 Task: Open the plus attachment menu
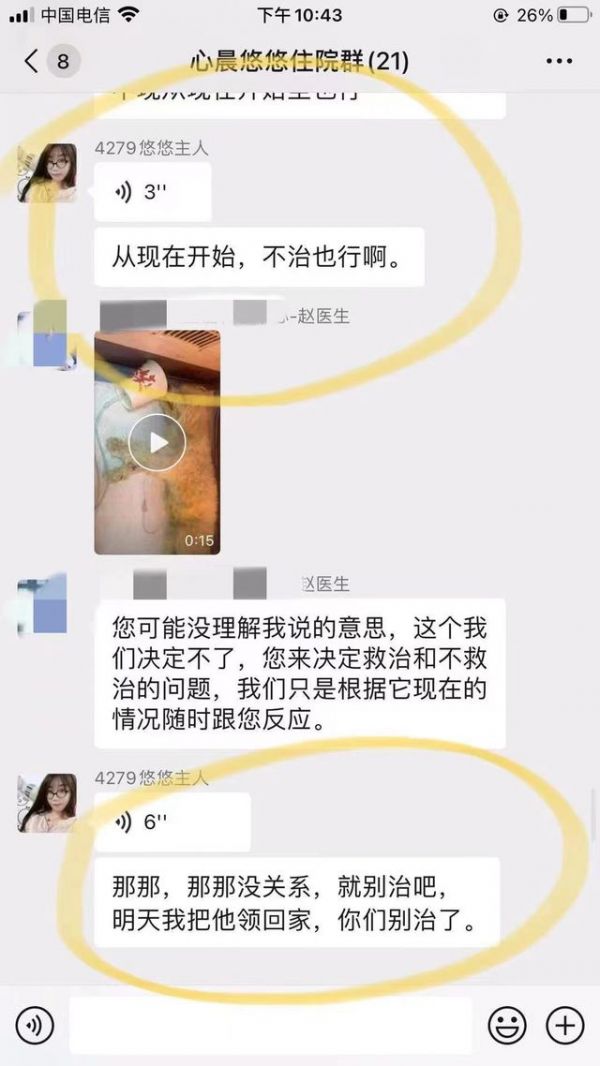[565, 1025]
